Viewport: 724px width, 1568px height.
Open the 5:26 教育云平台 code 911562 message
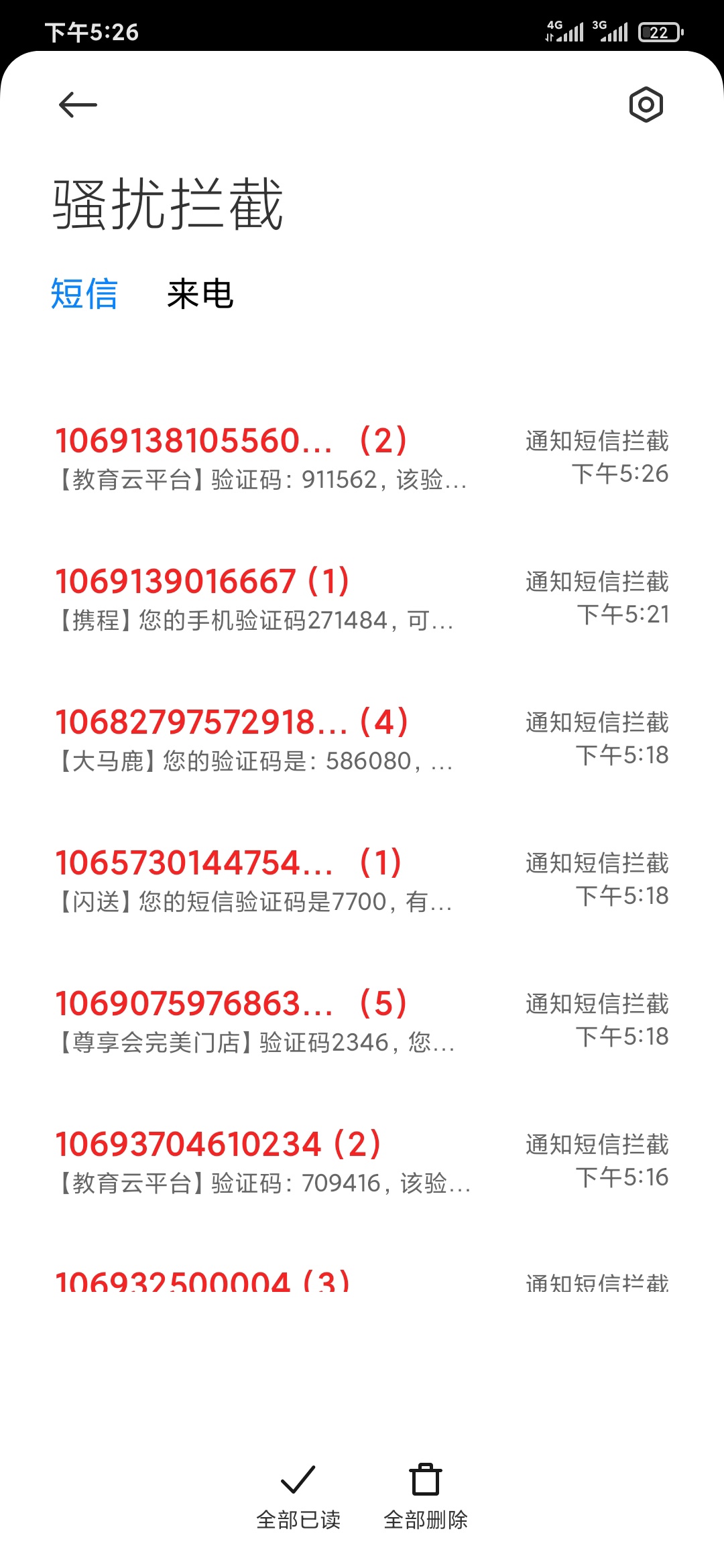[x=362, y=459]
